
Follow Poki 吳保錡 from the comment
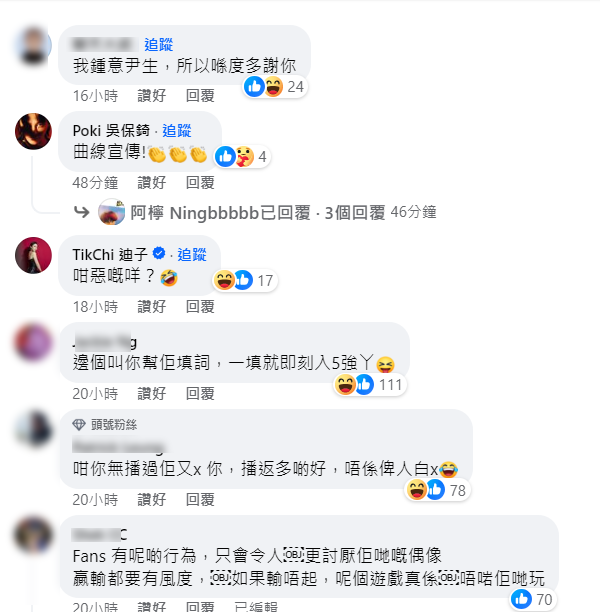pyautogui.click(x=177, y=130)
